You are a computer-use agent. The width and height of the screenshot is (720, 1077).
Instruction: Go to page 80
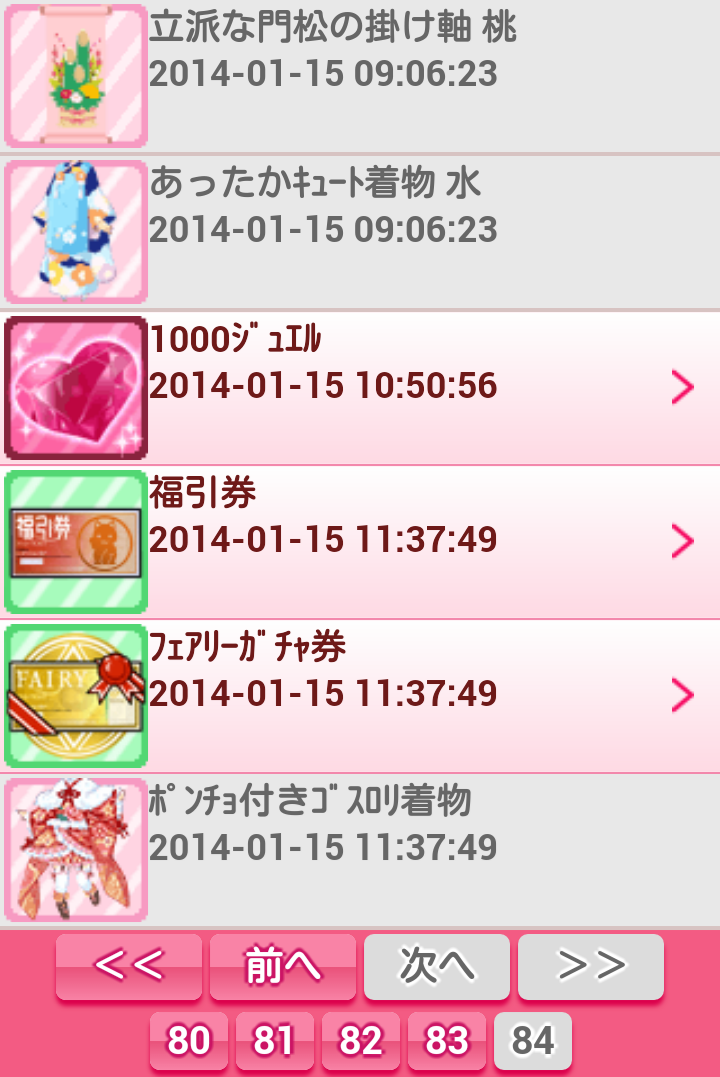[x=189, y=1040]
